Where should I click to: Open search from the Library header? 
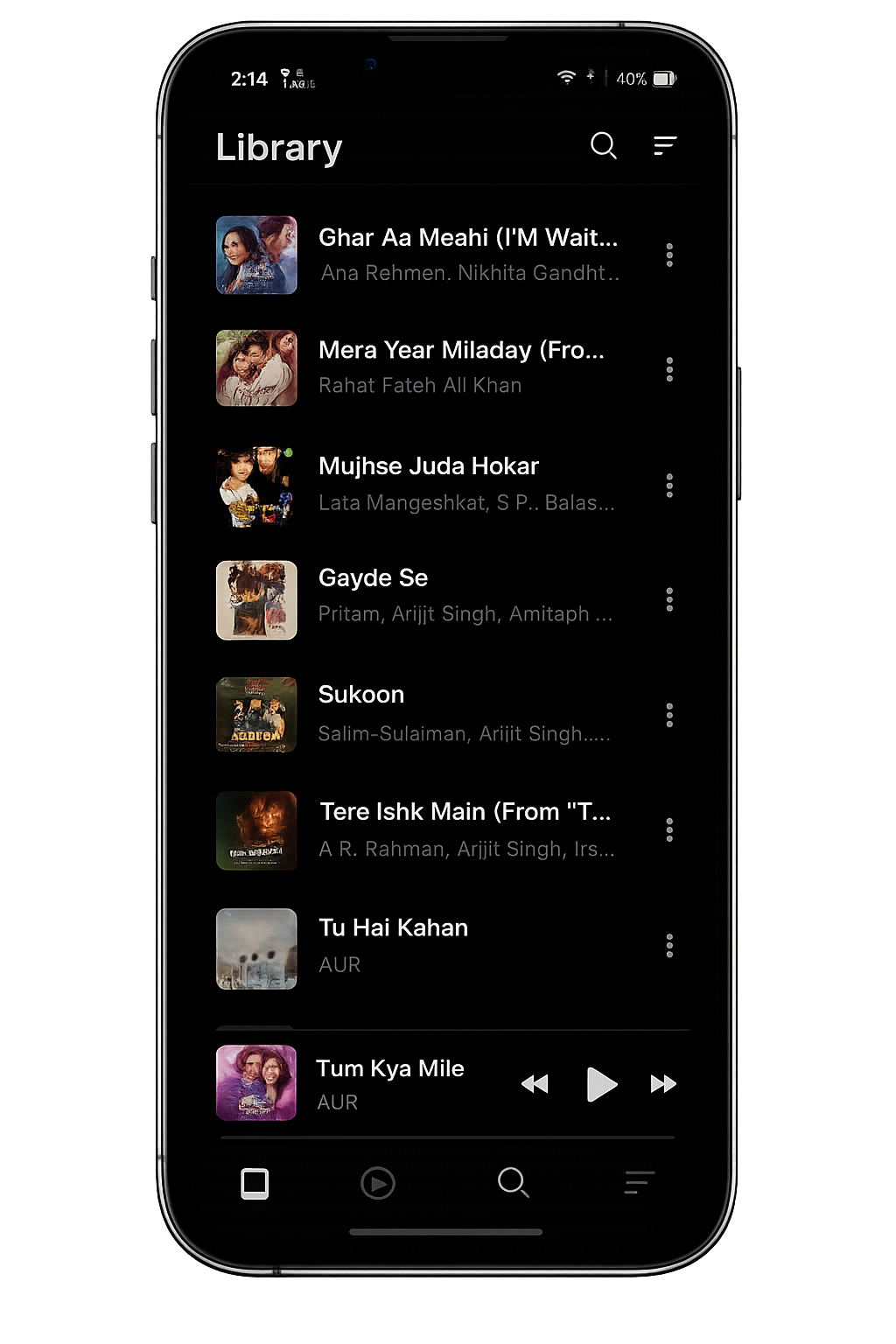tap(604, 145)
